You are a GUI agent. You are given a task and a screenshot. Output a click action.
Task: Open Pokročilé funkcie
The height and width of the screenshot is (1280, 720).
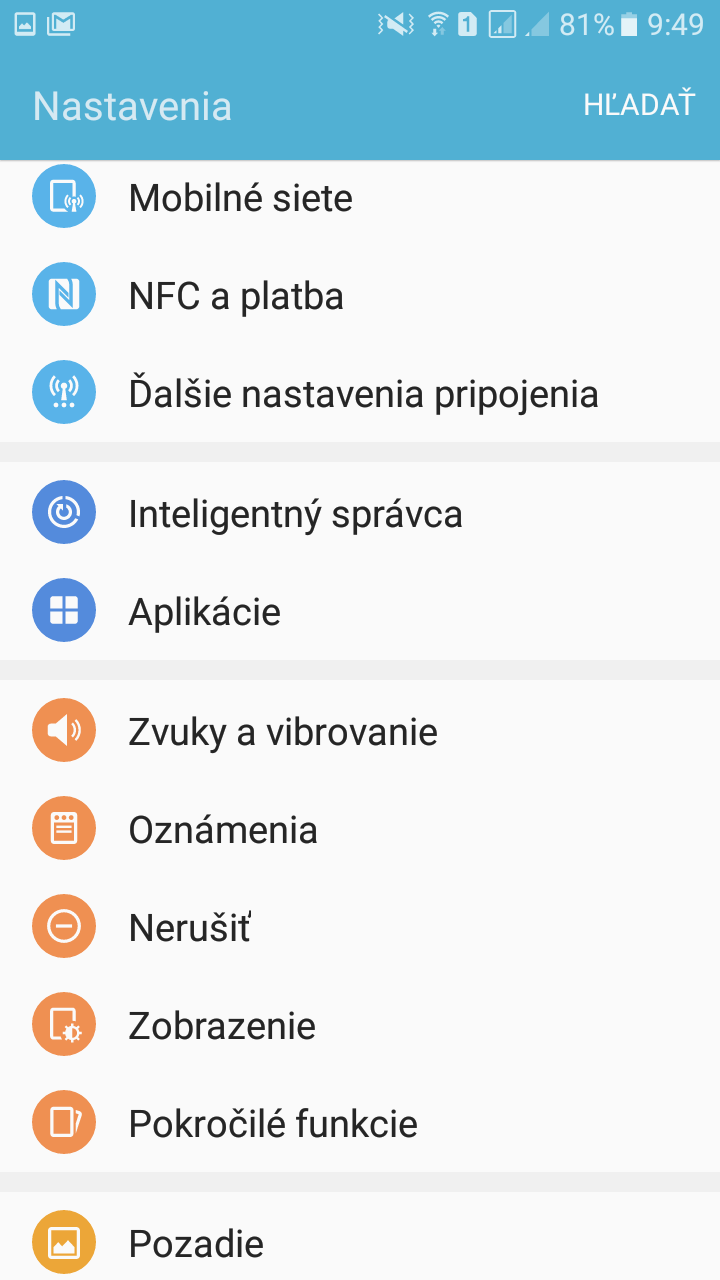(x=360, y=1124)
